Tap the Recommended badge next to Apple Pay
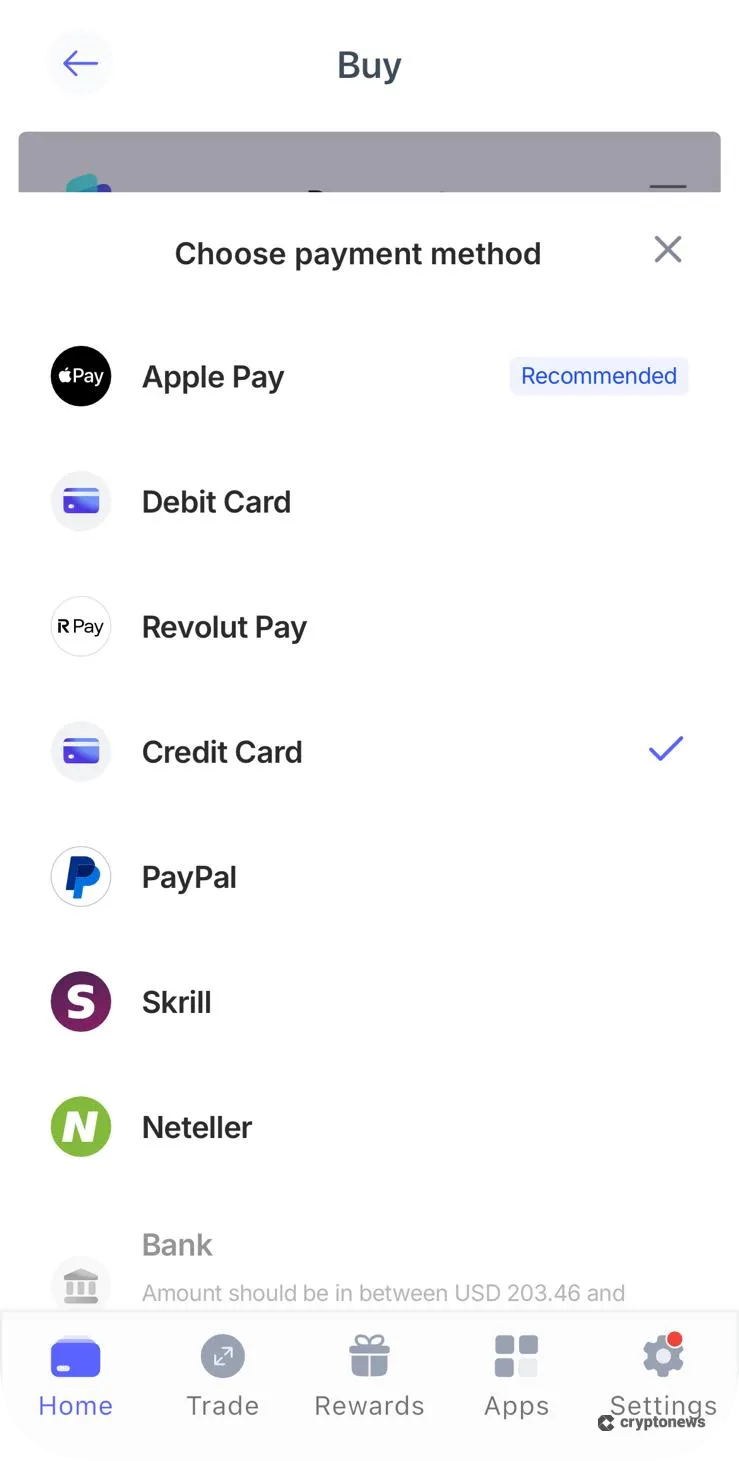This screenshot has width=739, height=1461. click(x=598, y=376)
